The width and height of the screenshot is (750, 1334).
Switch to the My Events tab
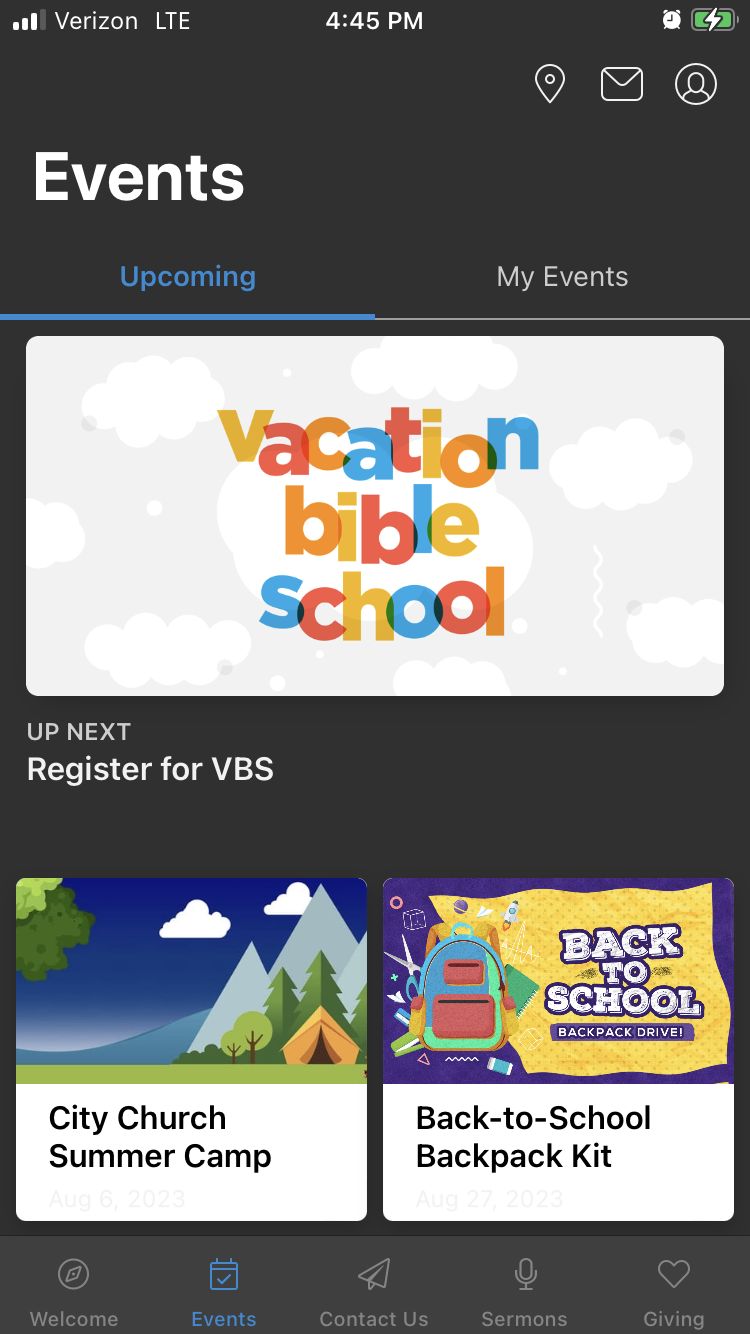(562, 277)
